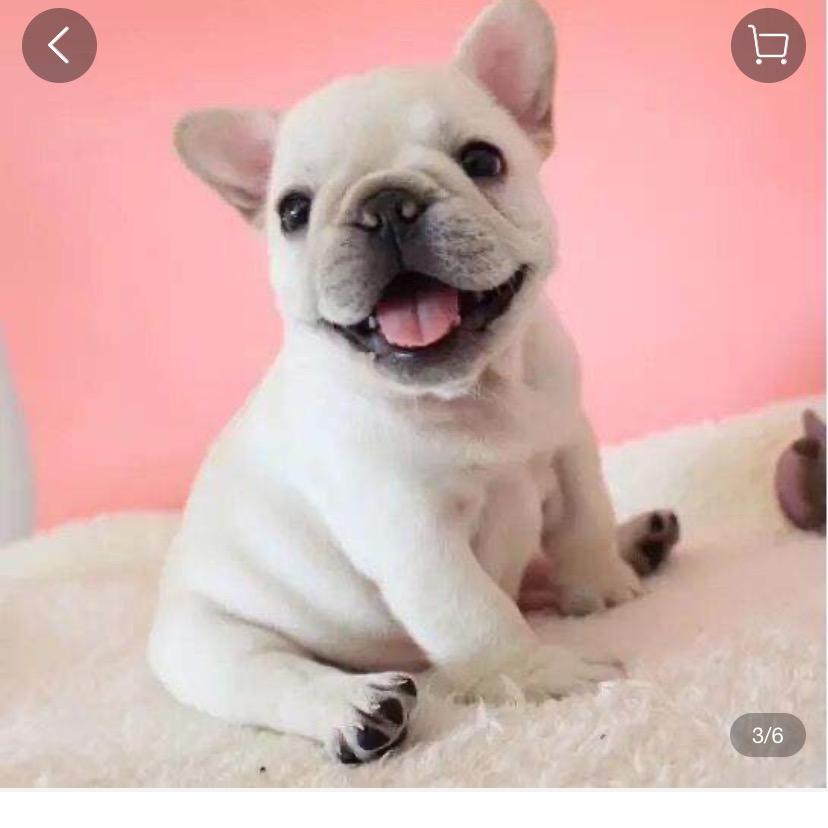Open the puppy product photo fullscreen
This screenshot has width=828, height=828.
[x=414, y=394]
